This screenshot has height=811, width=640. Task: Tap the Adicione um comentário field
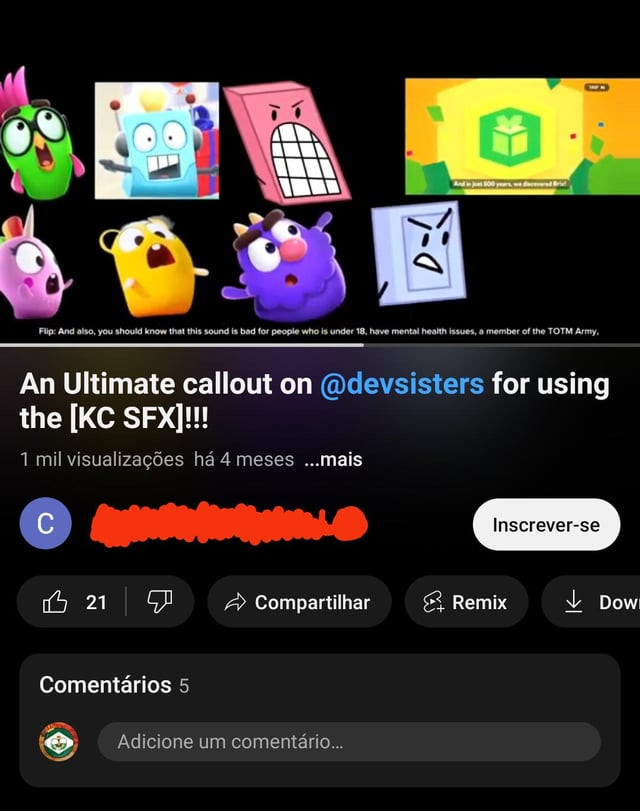point(349,742)
